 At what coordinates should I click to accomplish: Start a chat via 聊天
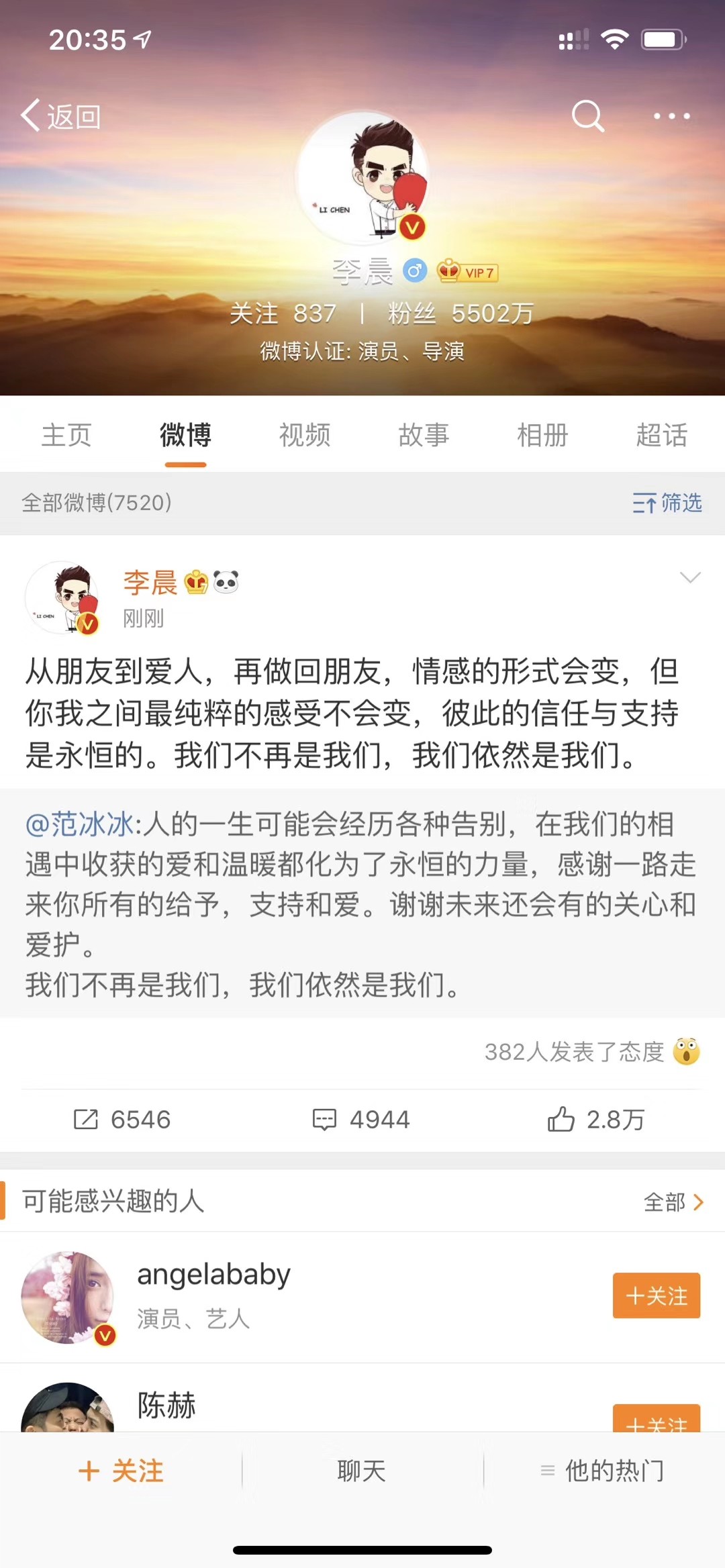[362, 1471]
